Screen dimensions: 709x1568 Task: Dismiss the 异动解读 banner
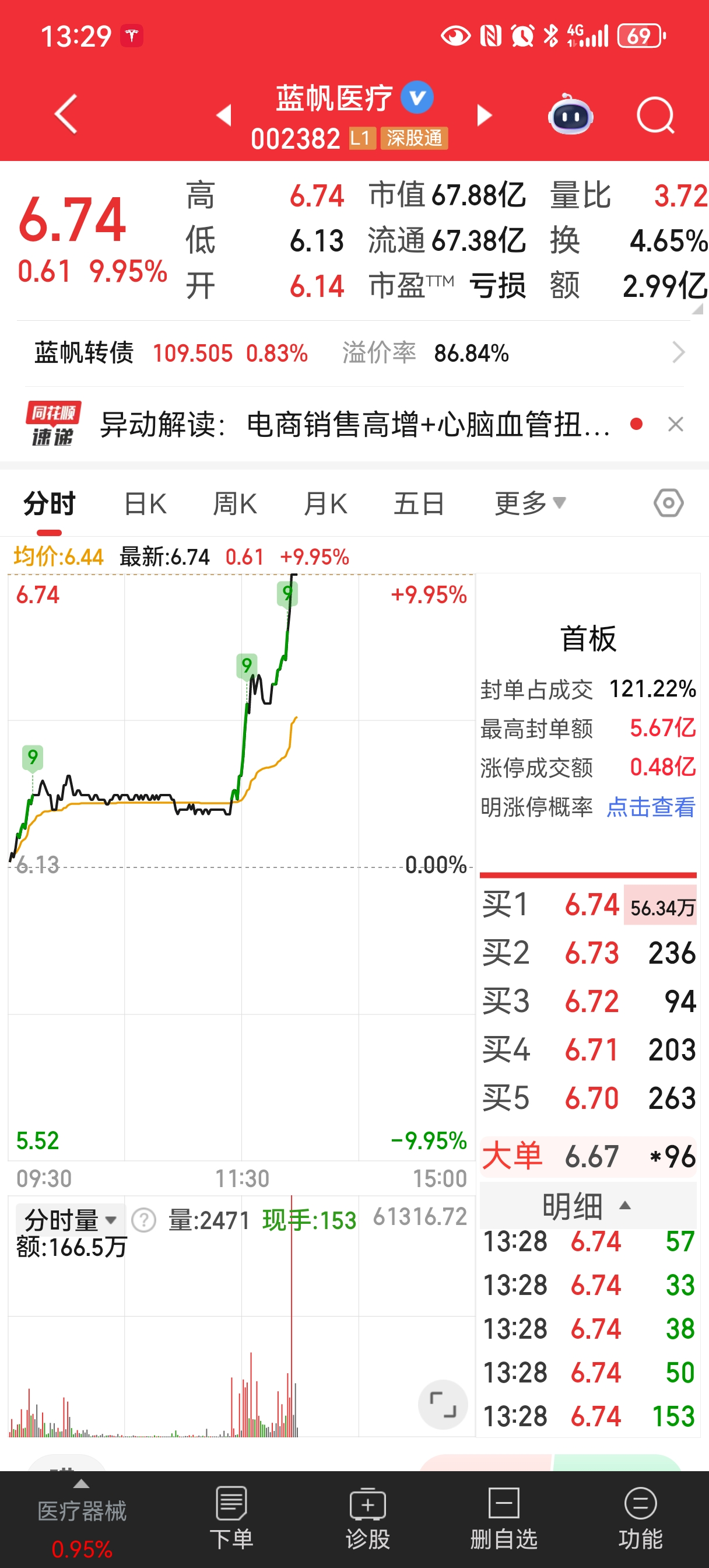[x=676, y=424]
